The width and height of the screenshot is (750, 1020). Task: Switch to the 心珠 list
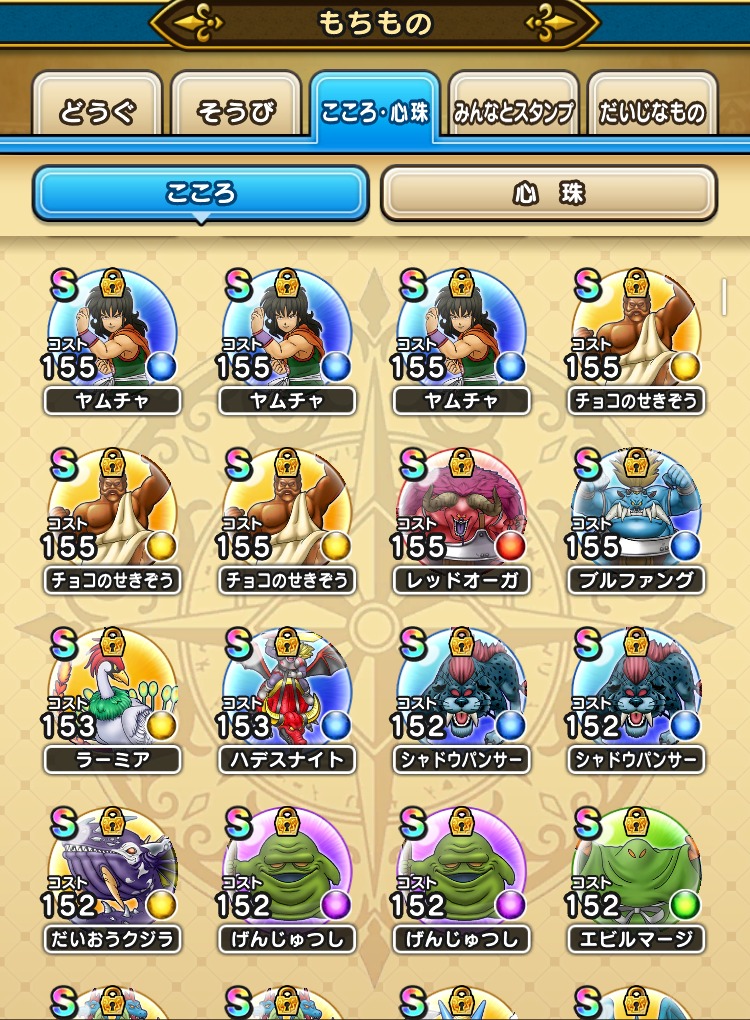point(549,192)
